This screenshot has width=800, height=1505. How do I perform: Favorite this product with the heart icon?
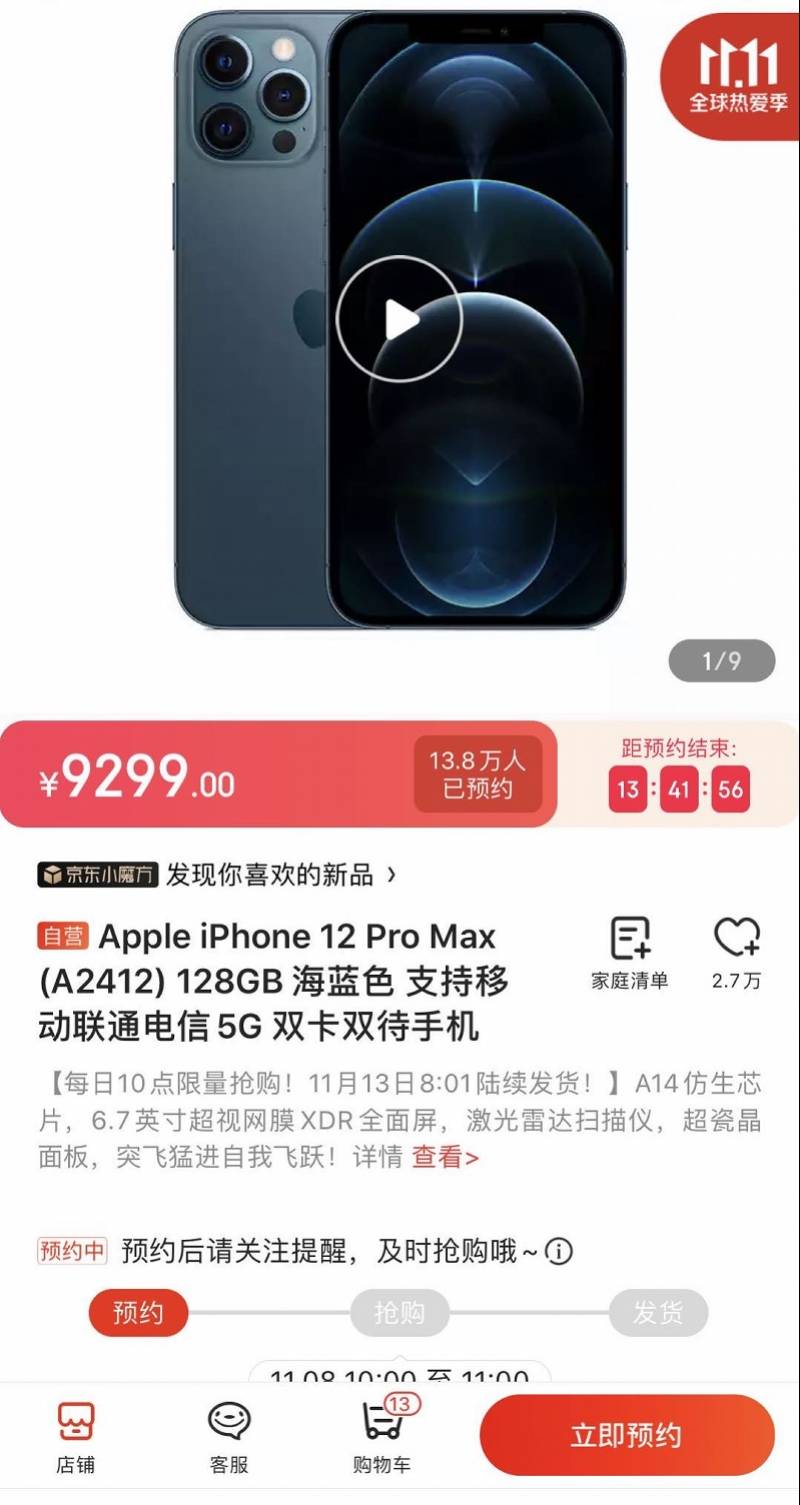coord(736,952)
